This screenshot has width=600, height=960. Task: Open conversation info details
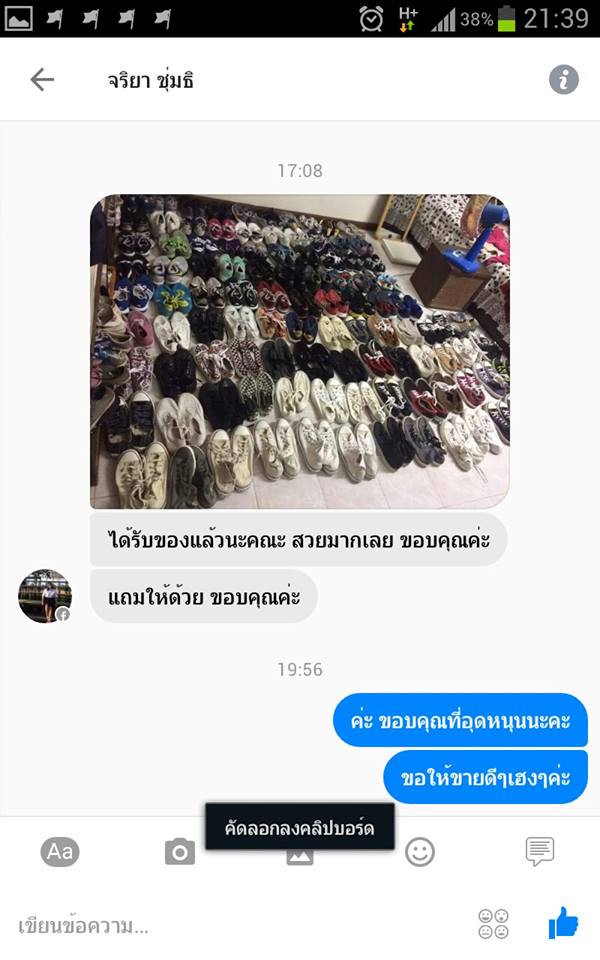coord(564,80)
